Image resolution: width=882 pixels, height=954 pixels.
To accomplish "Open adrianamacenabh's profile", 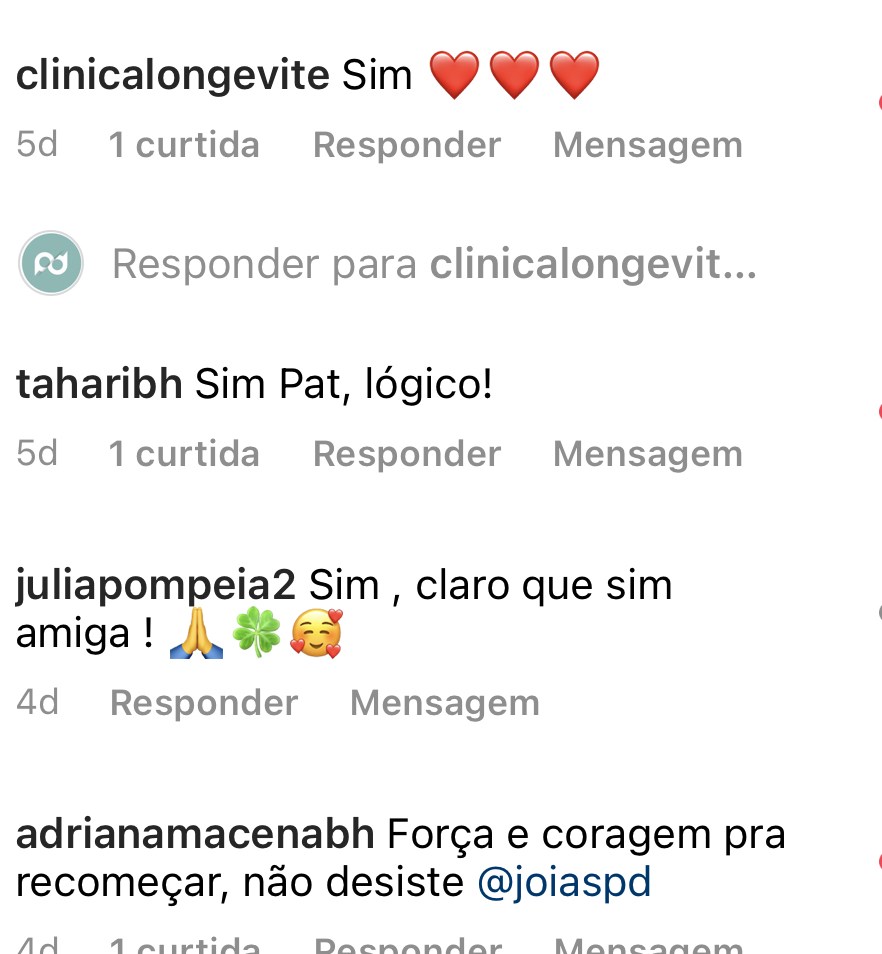I will pos(195,834).
